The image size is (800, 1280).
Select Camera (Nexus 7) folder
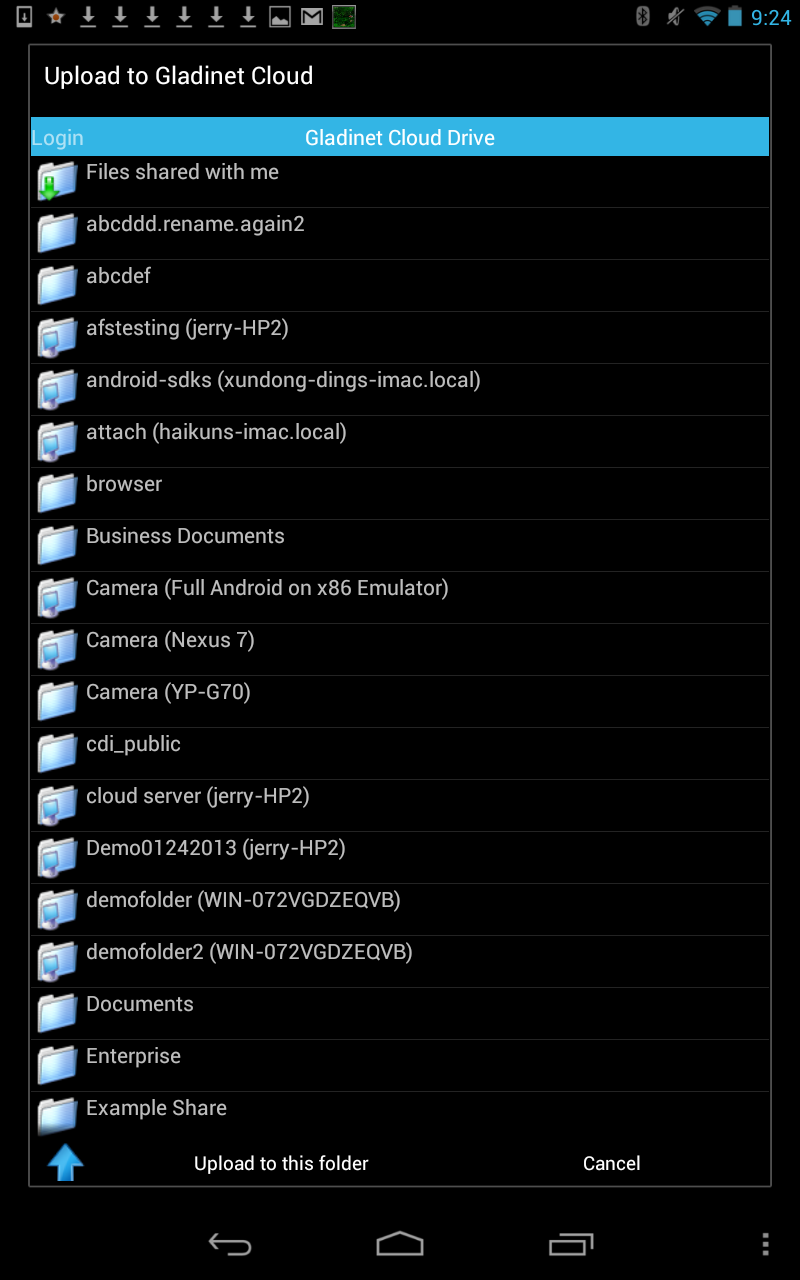point(400,650)
